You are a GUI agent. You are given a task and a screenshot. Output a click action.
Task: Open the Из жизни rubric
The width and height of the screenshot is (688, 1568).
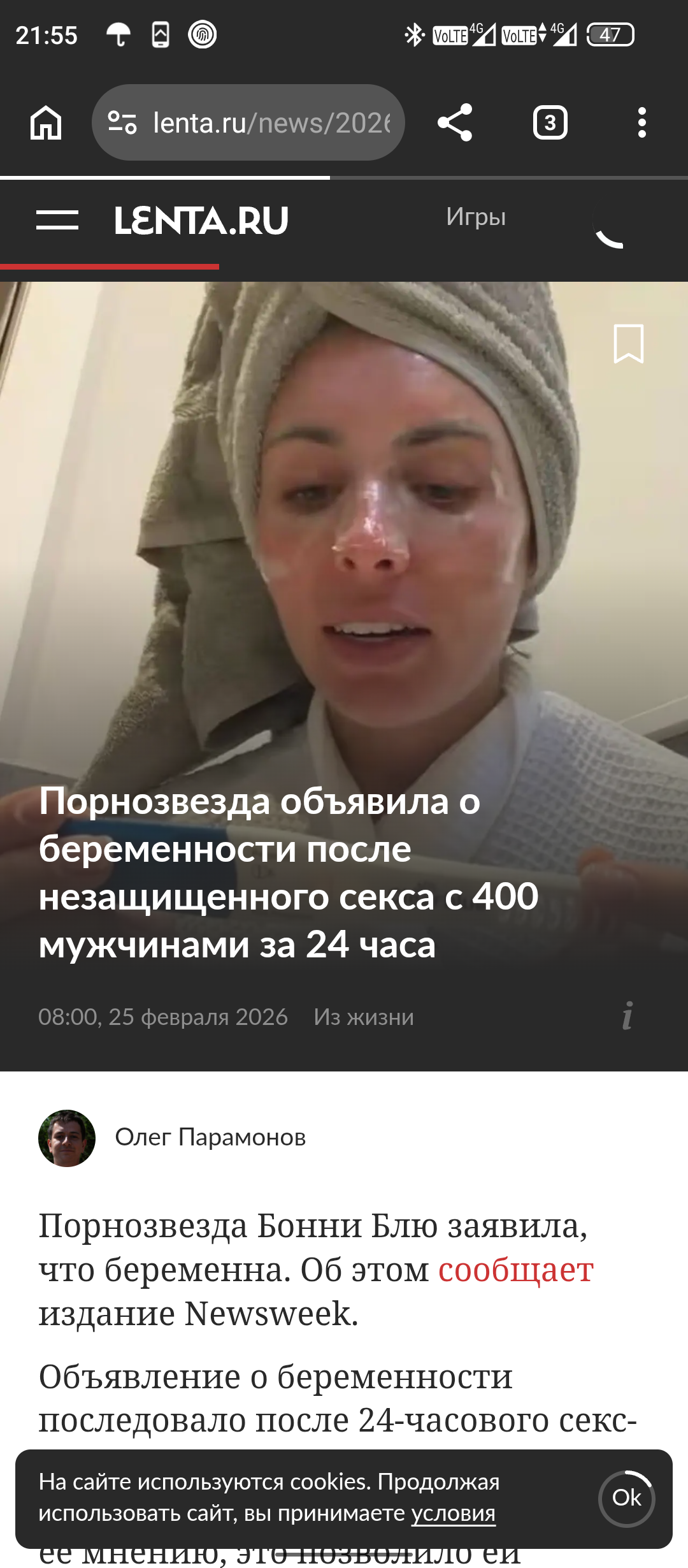[x=364, y=1017]
